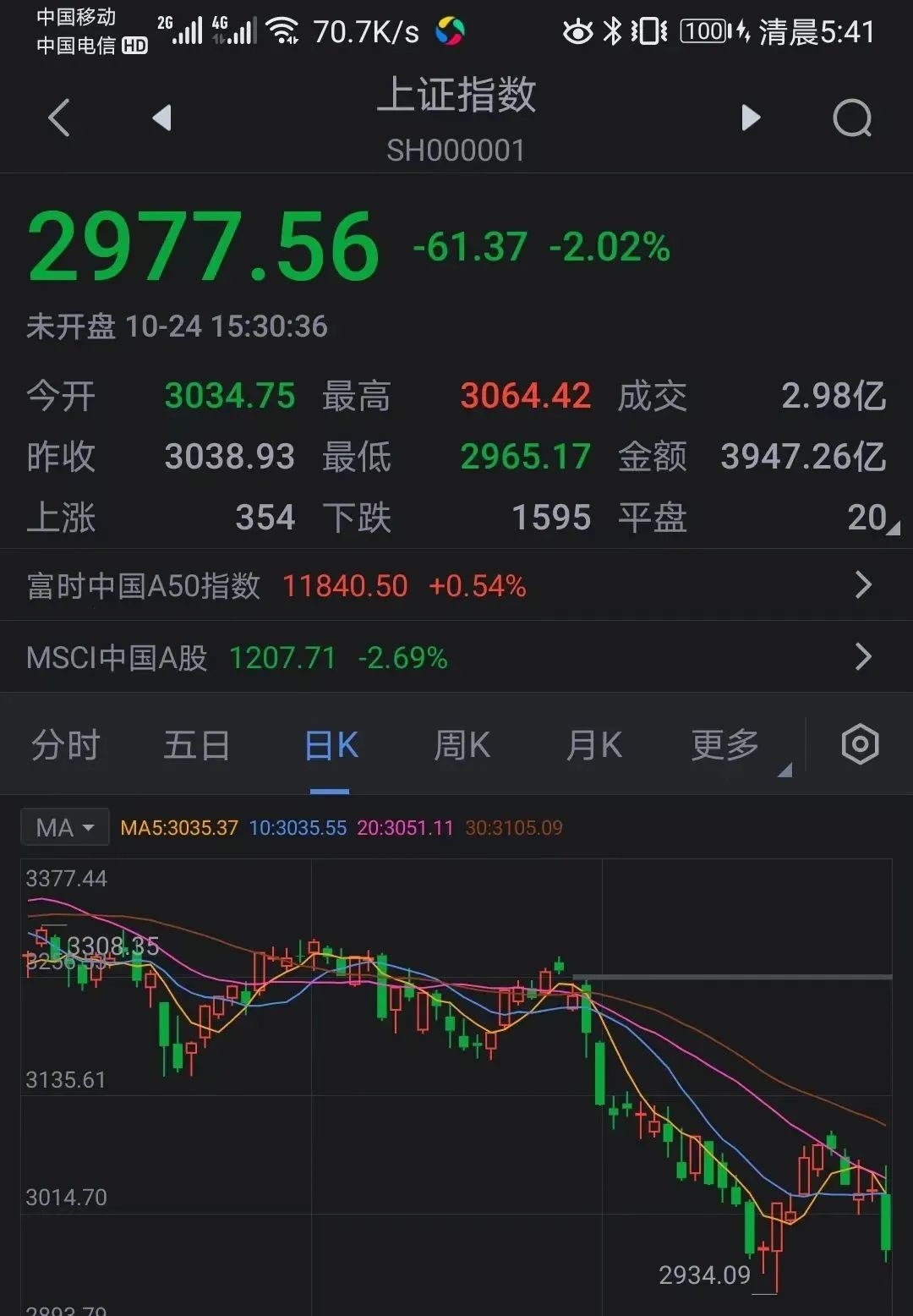The width and height of the screenshot is (913, 1316).
Task: Open chart settings hexagon icon
Action: tap(860, 745)
